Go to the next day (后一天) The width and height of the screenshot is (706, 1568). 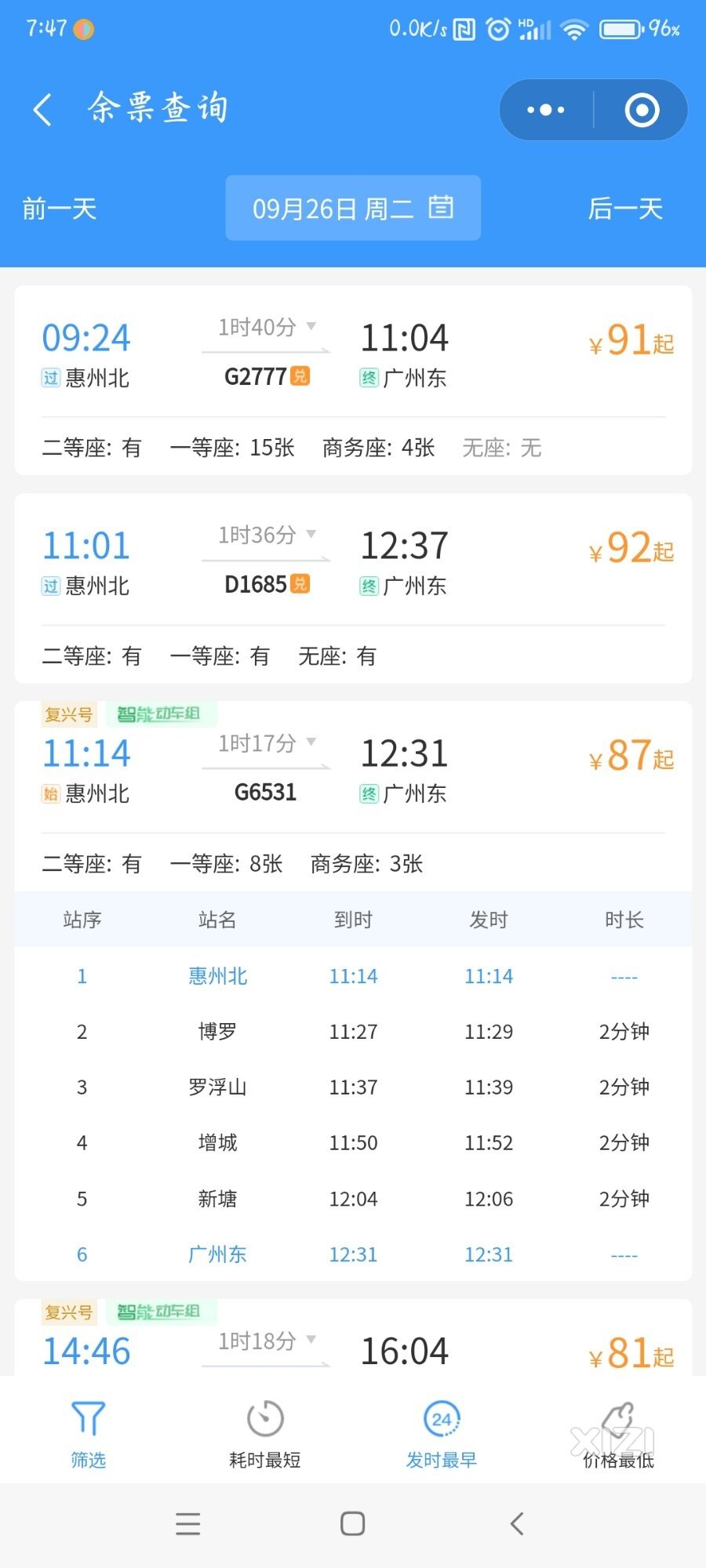tap(625, 209)
